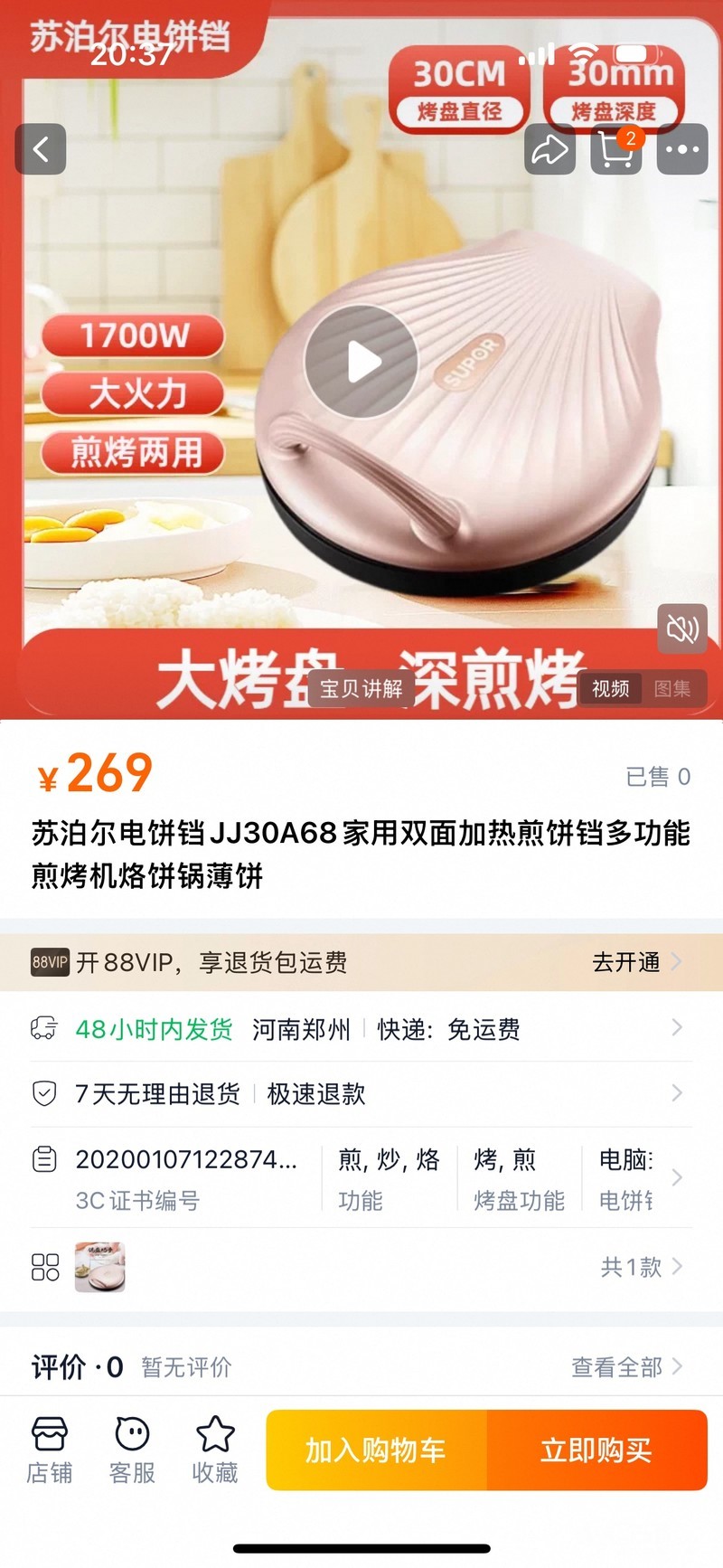723x1568 pixels.
Task: Open 宝贝讲解 product explanation
Action: coord(361,689)
